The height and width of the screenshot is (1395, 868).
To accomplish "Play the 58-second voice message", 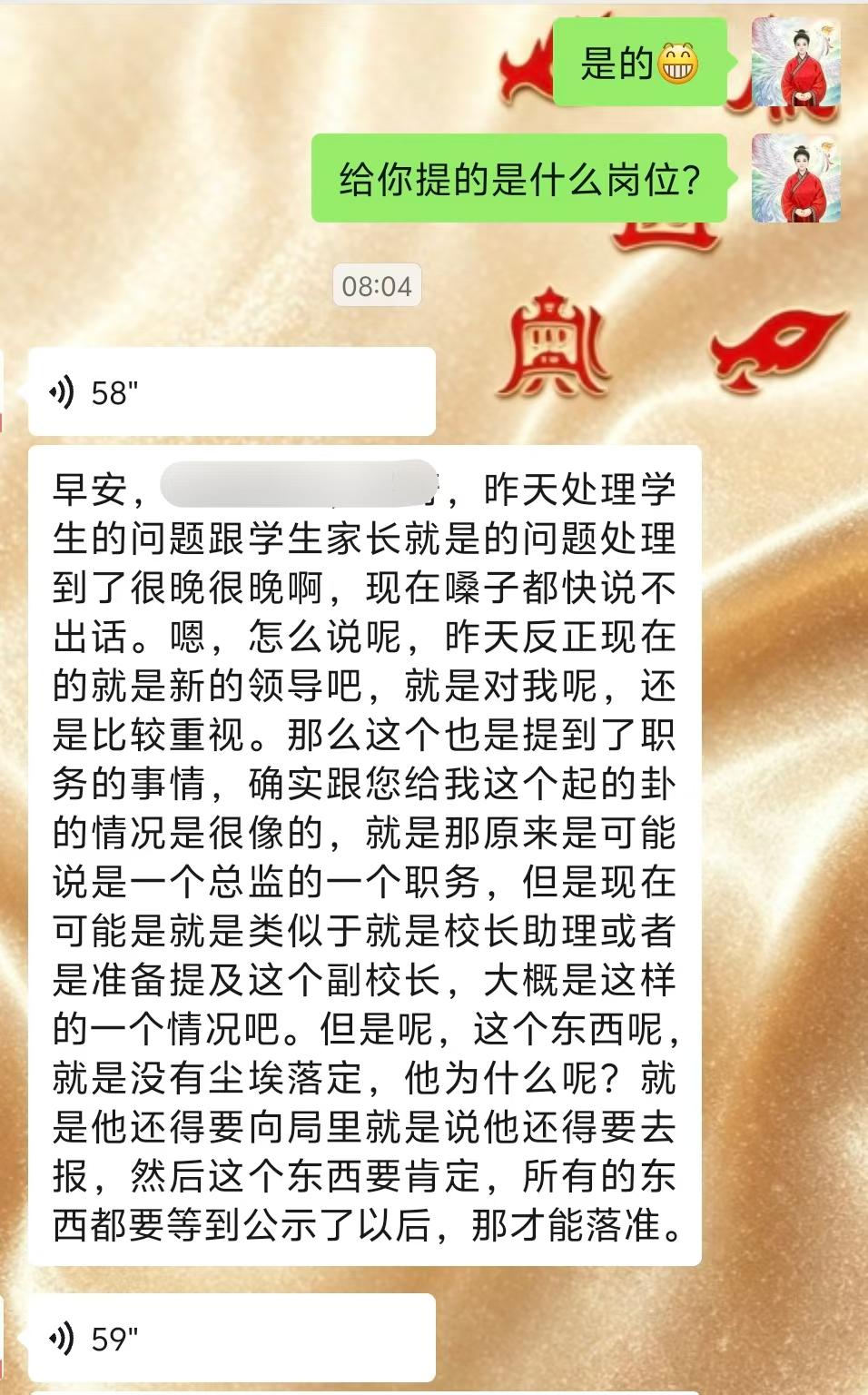I will click(x=232, y=392).
